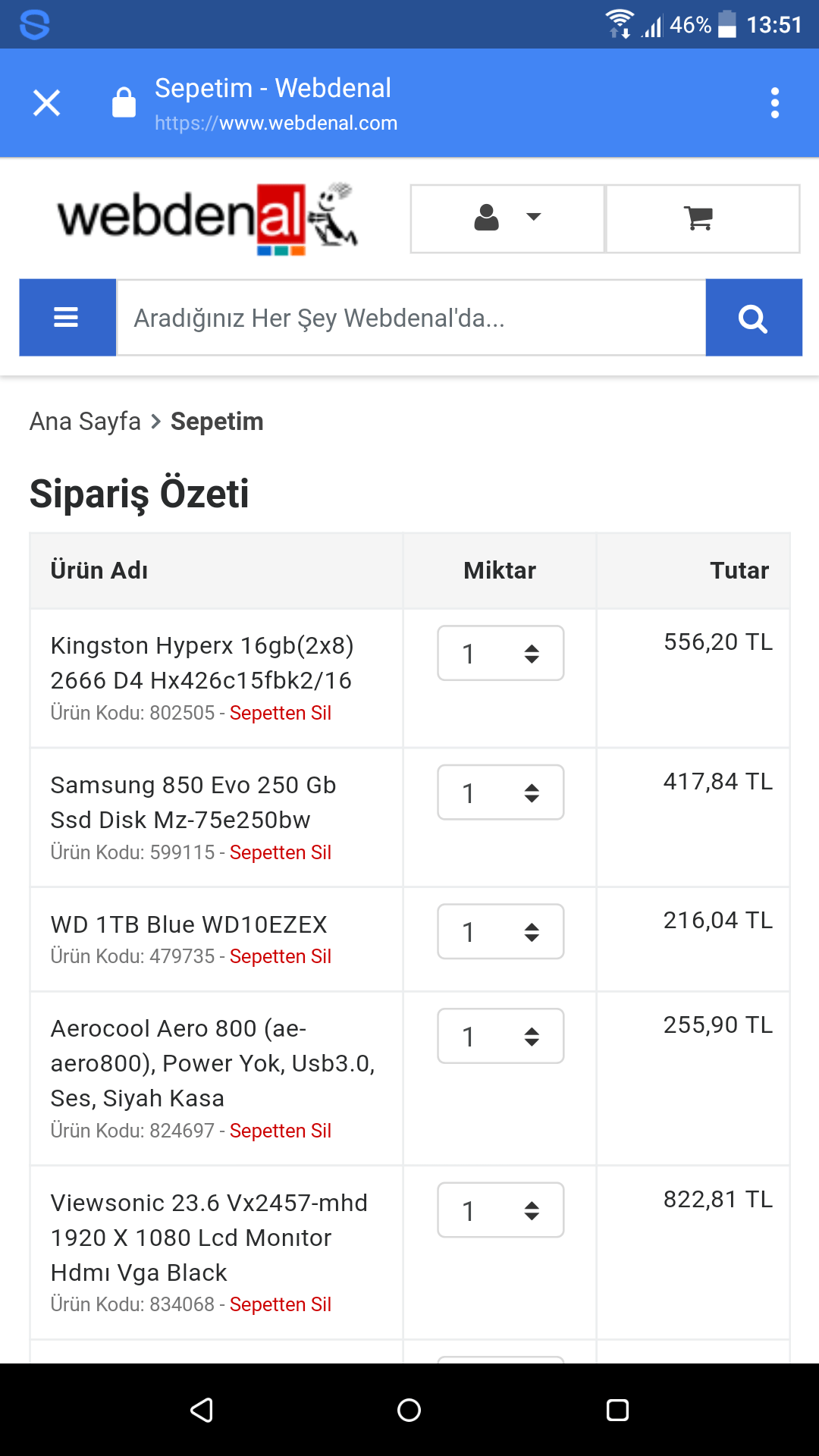The height and width of the screenshot is (1456, 819).
Task: Close the browser tab with X
Action: (x=46, y=103)
